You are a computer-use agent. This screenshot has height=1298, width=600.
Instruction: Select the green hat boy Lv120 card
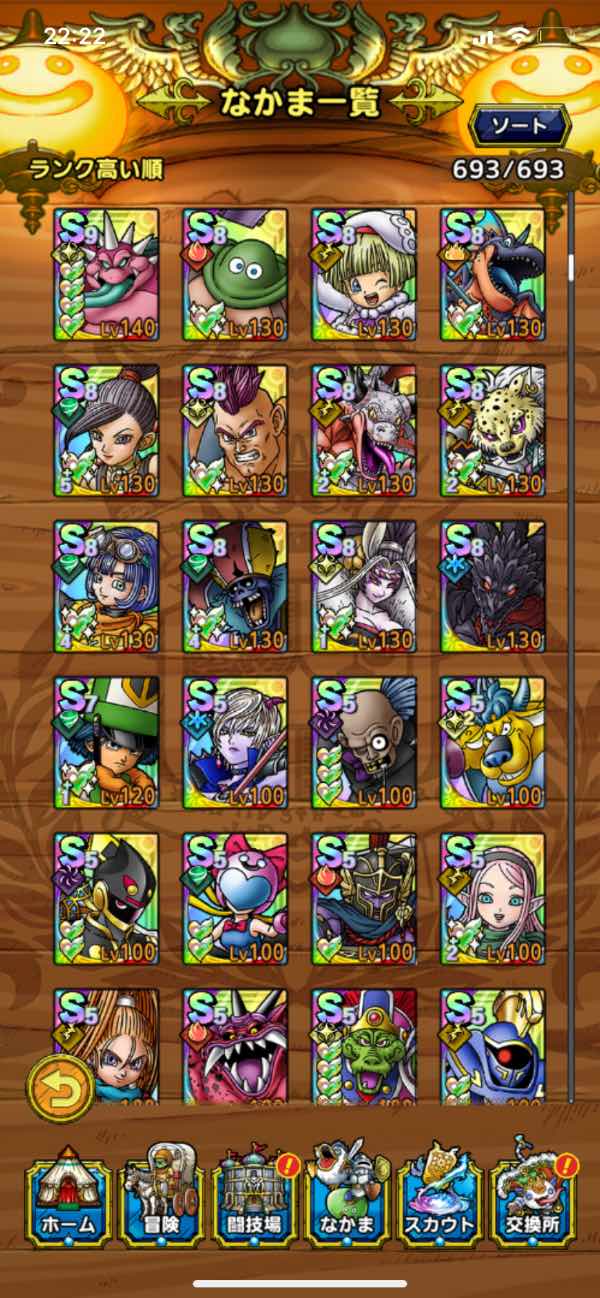click(x=106, y=741)
